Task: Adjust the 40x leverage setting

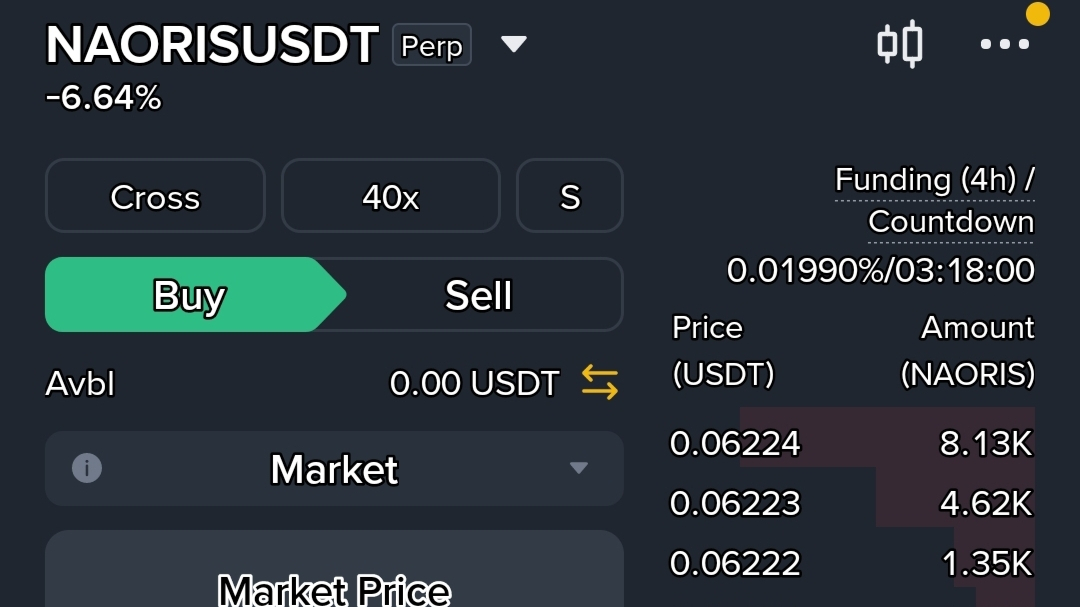Action: click(x=390, y=196)
